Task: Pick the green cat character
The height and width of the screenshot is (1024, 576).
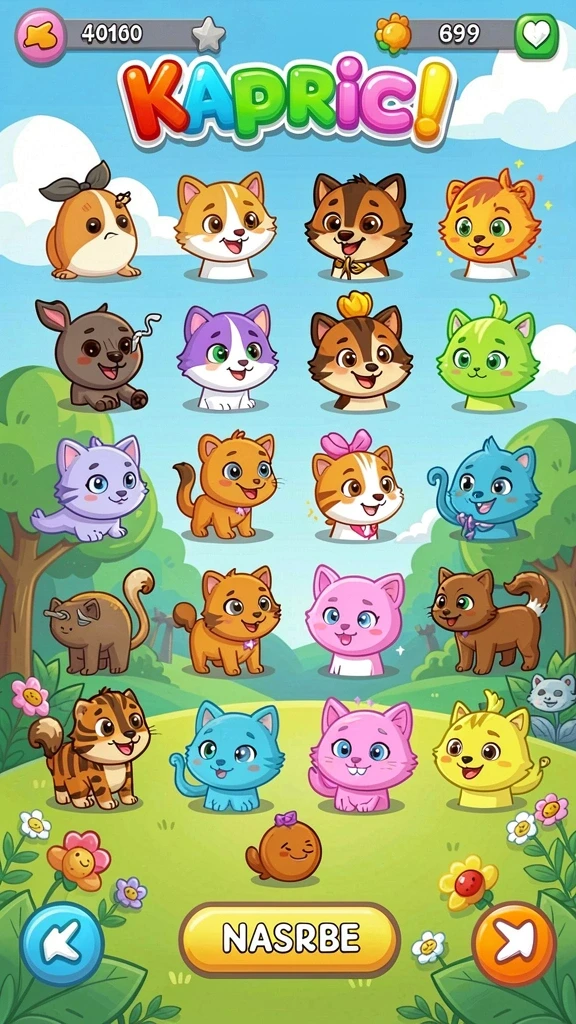Action: click(487, 355)
